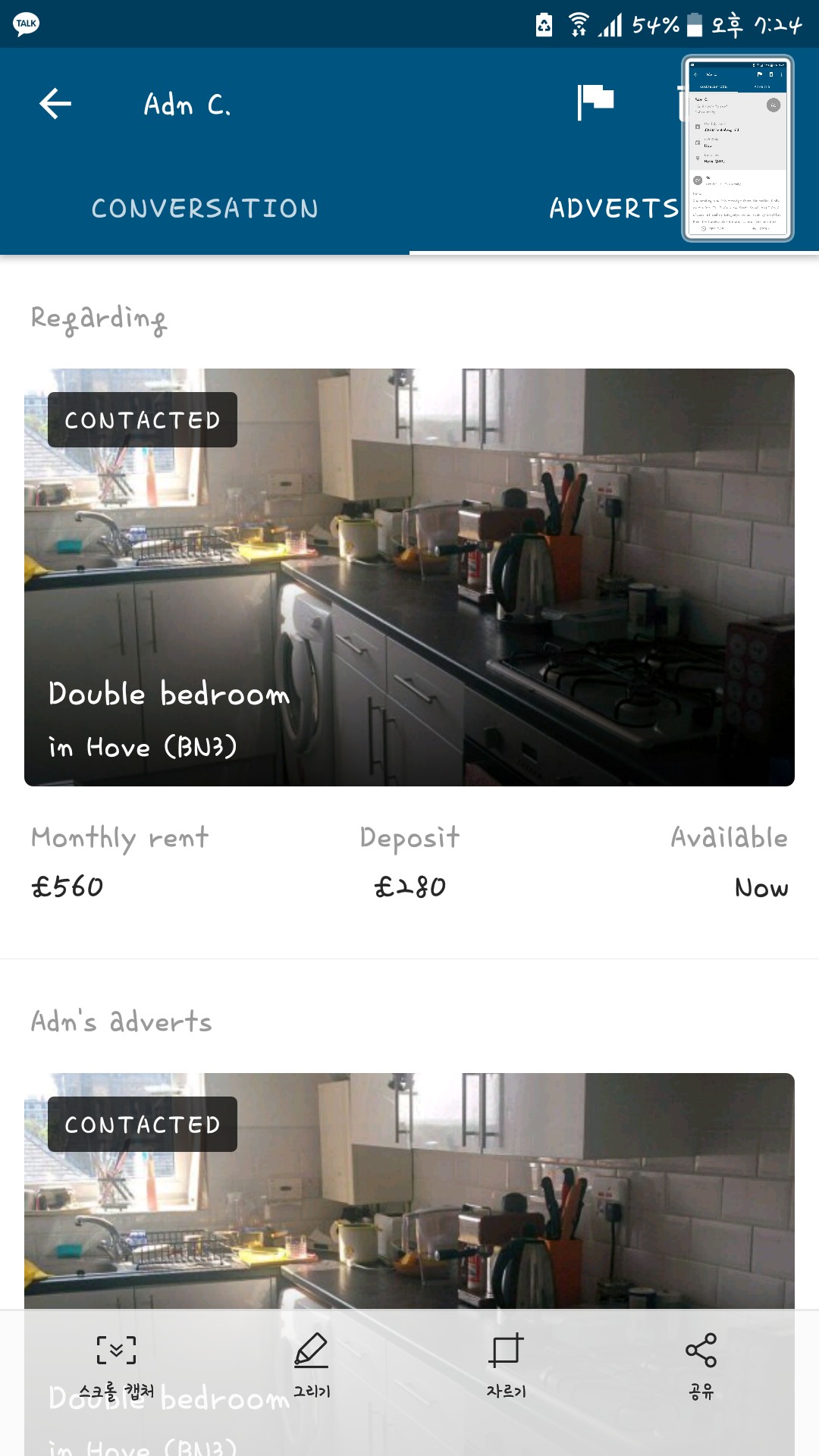Select the Adverts tab

613,209
